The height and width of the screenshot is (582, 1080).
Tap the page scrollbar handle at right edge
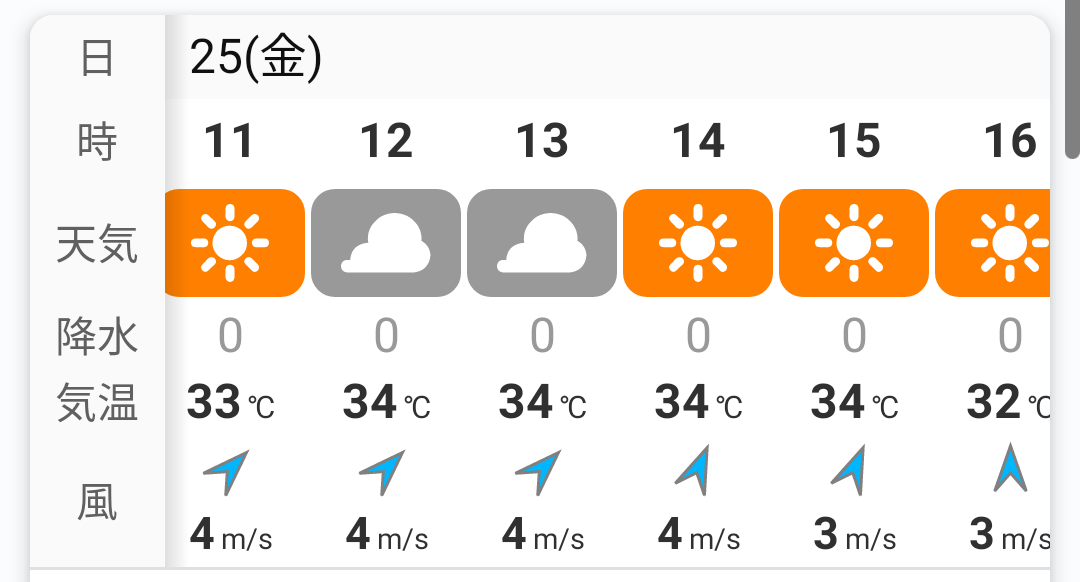click(x=1072, y=79)
